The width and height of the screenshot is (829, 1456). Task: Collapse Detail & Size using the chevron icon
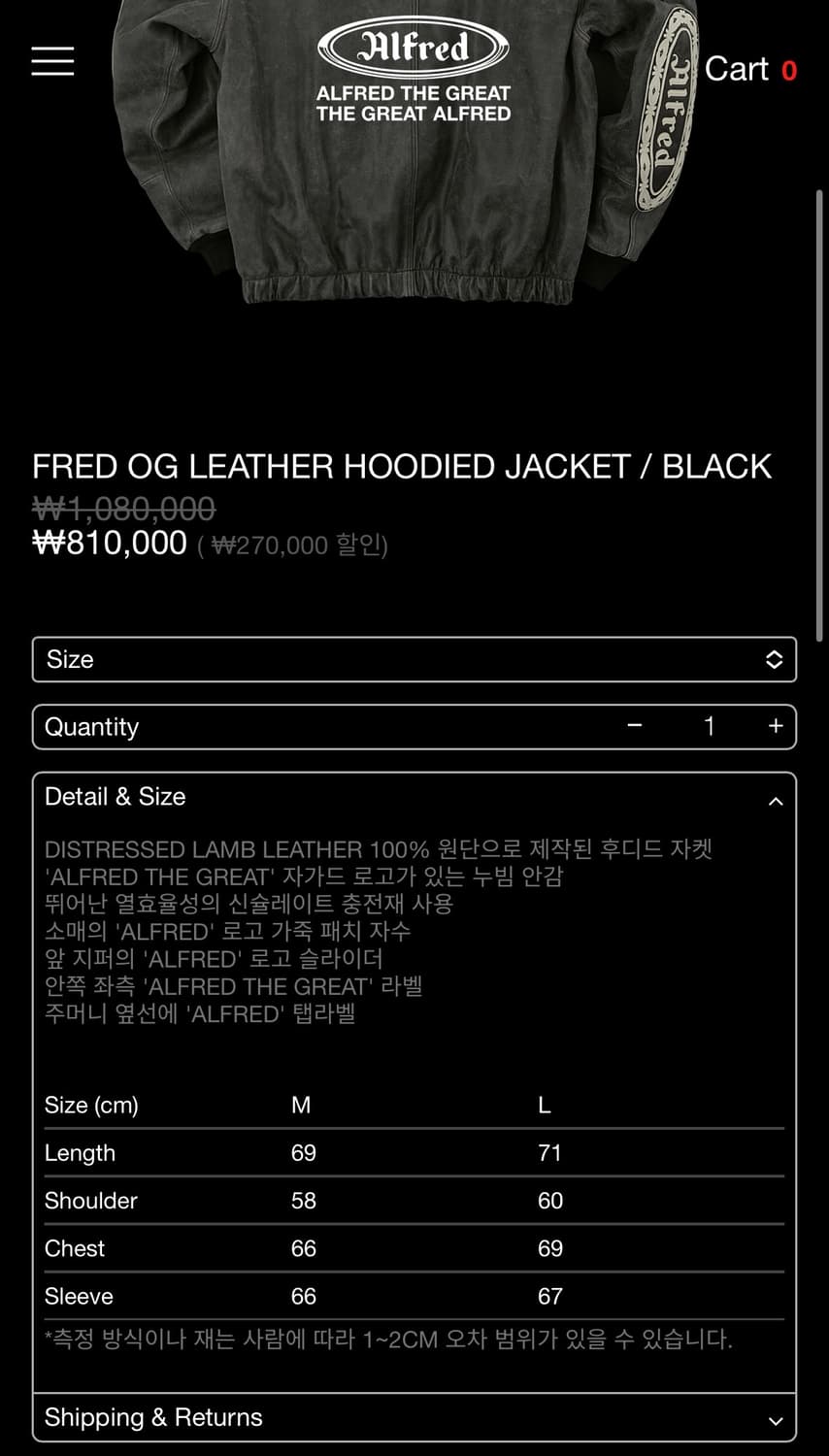[774, 801]
